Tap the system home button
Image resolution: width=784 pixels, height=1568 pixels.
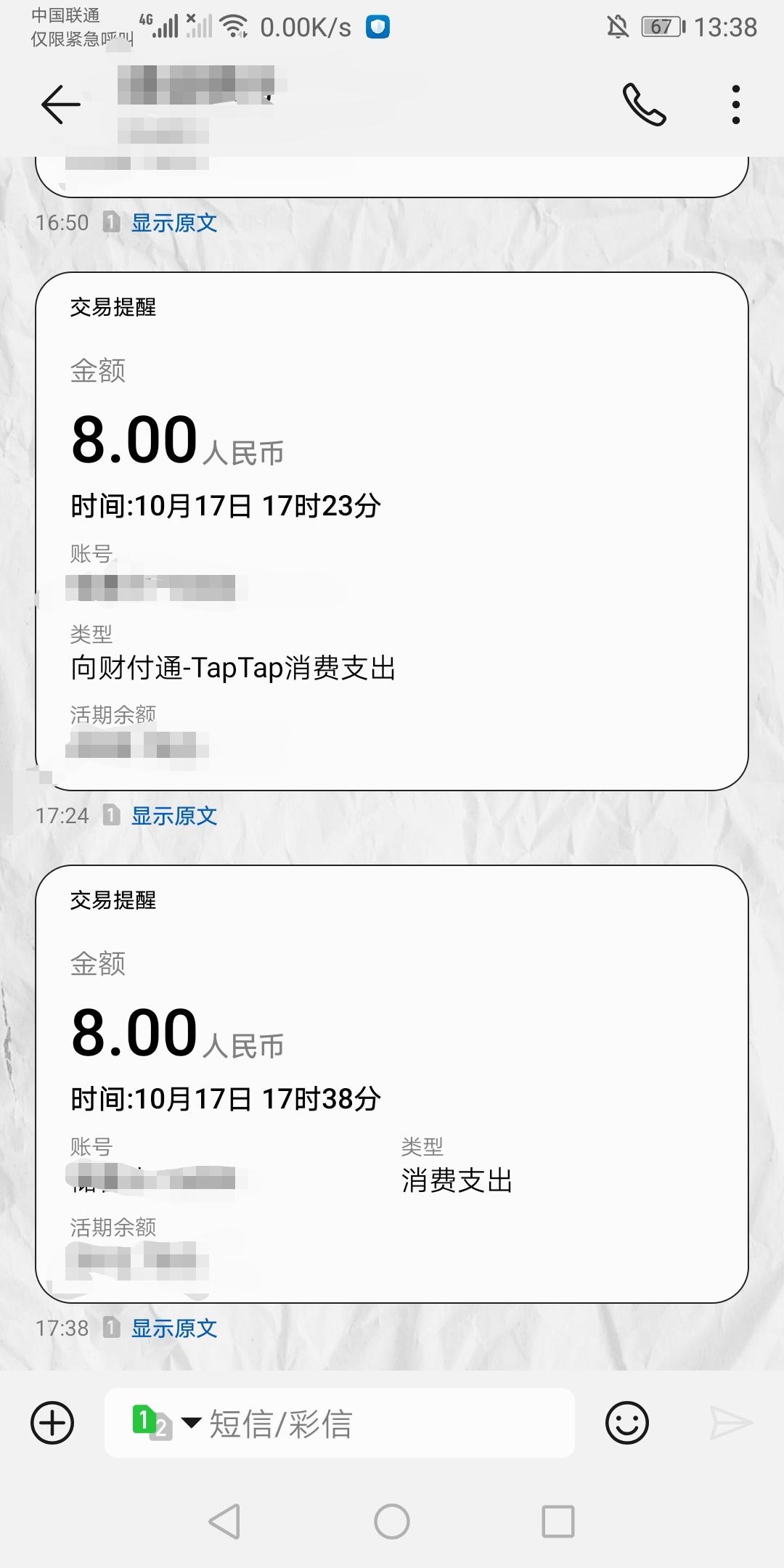point(392,1521)
